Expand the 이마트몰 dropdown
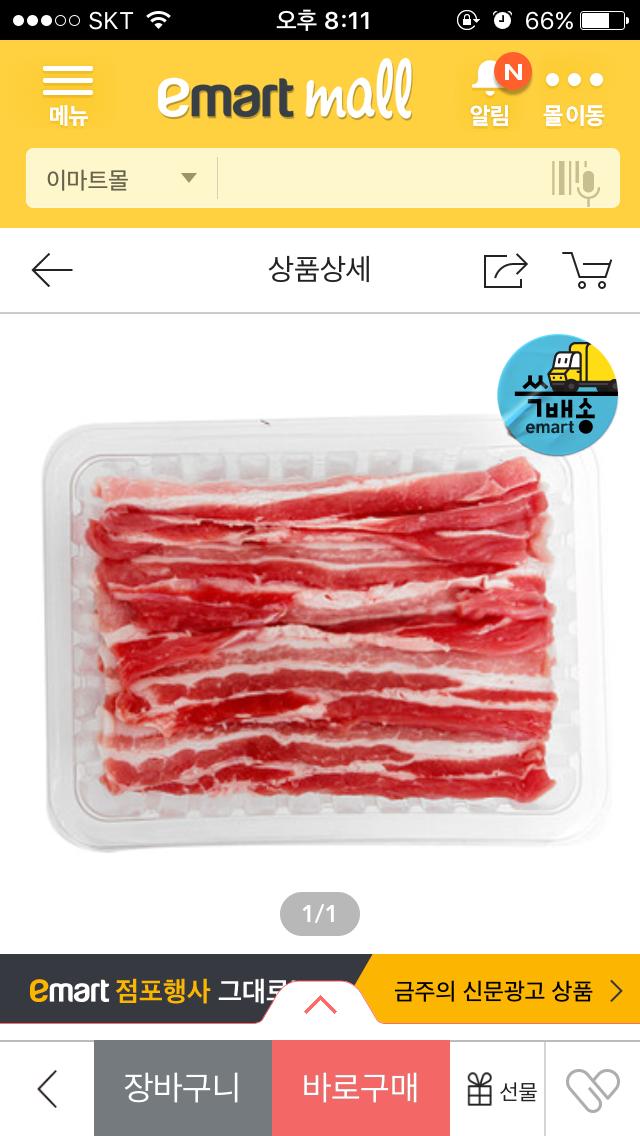 [x=120, y=180]
